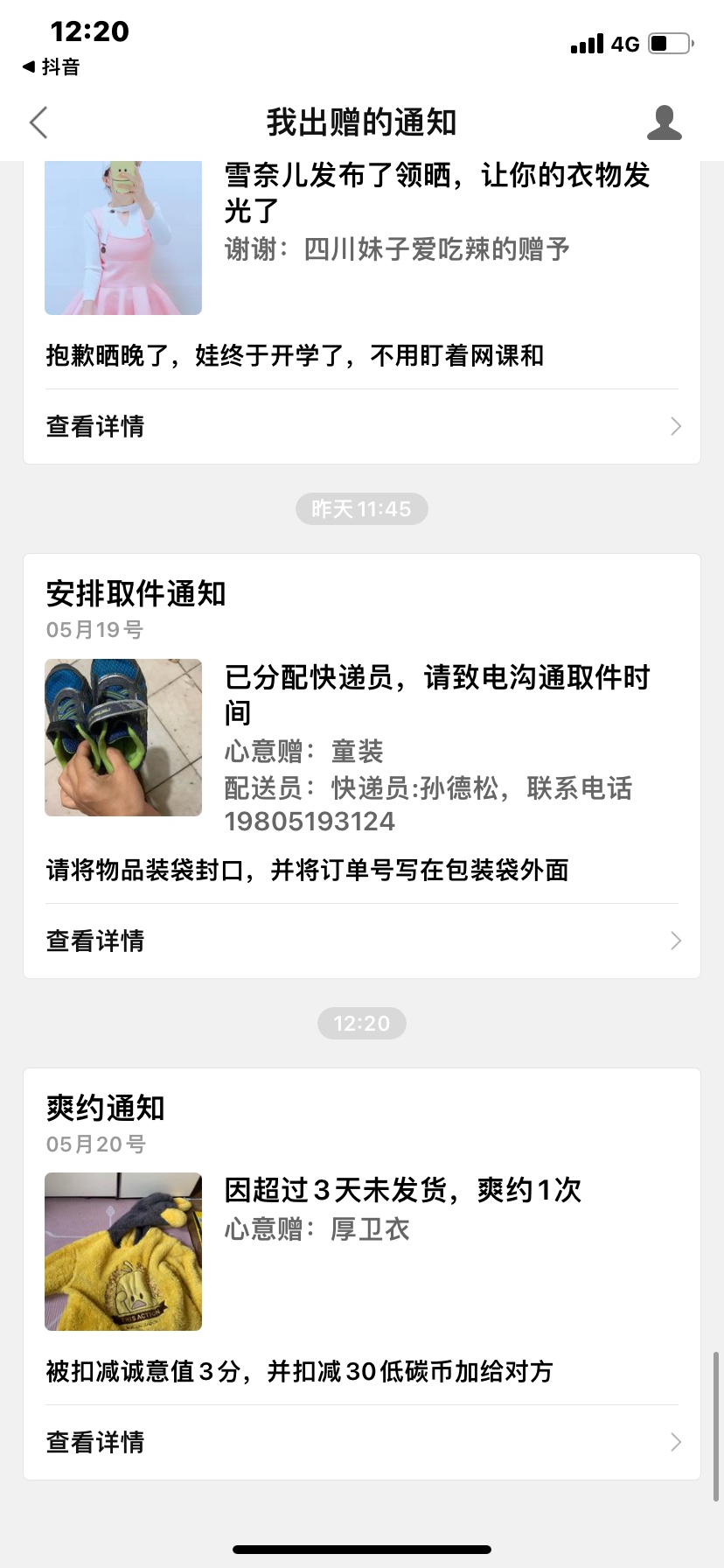Open 查看详情 under 安排取件通知
Viewport: 724px width, 1568px height.
[361, 941]
